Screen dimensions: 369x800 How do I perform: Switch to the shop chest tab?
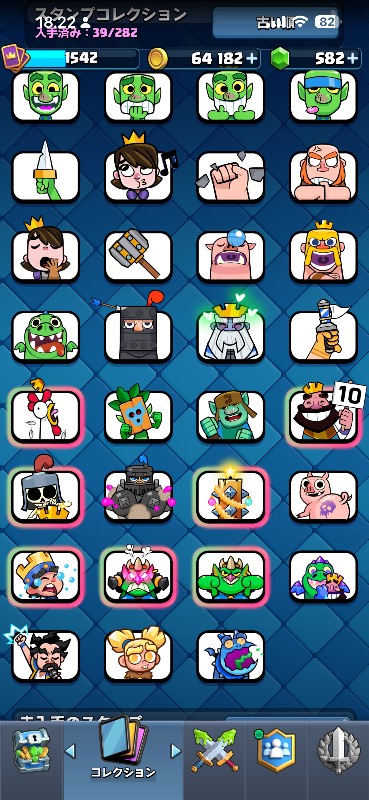(31, 751)
